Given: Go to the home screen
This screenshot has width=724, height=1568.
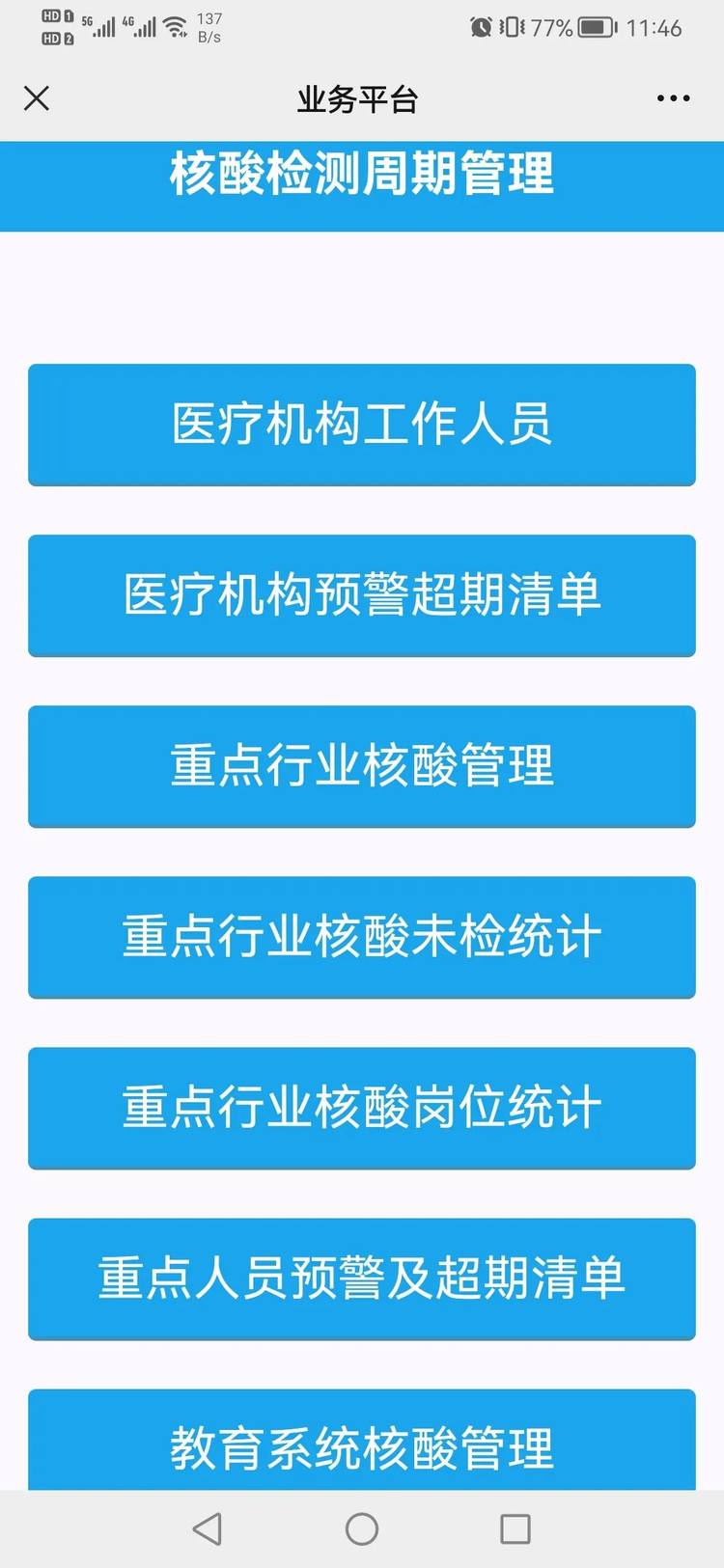Looking at the screenshot, I should pos(362,1528).
